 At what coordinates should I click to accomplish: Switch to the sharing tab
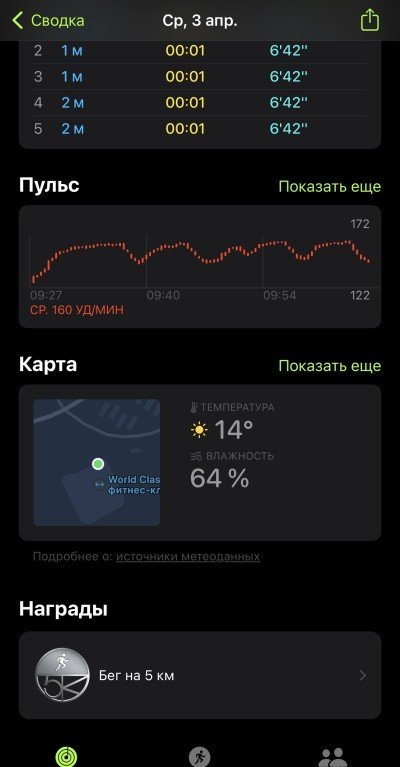(x=333, y=757)
